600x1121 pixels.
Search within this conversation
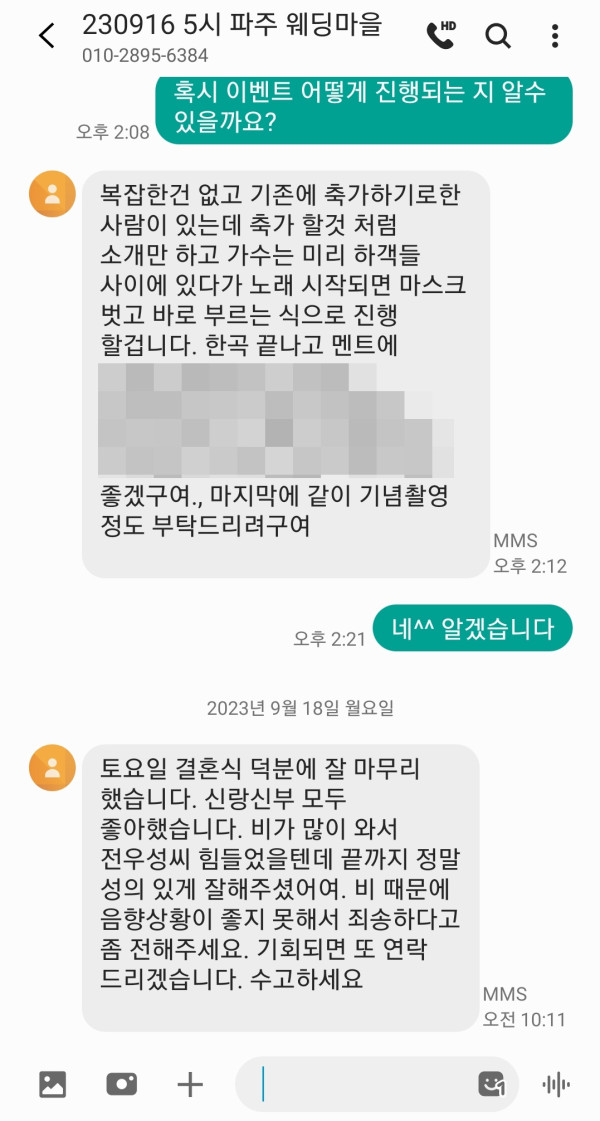tap(497, 36)
